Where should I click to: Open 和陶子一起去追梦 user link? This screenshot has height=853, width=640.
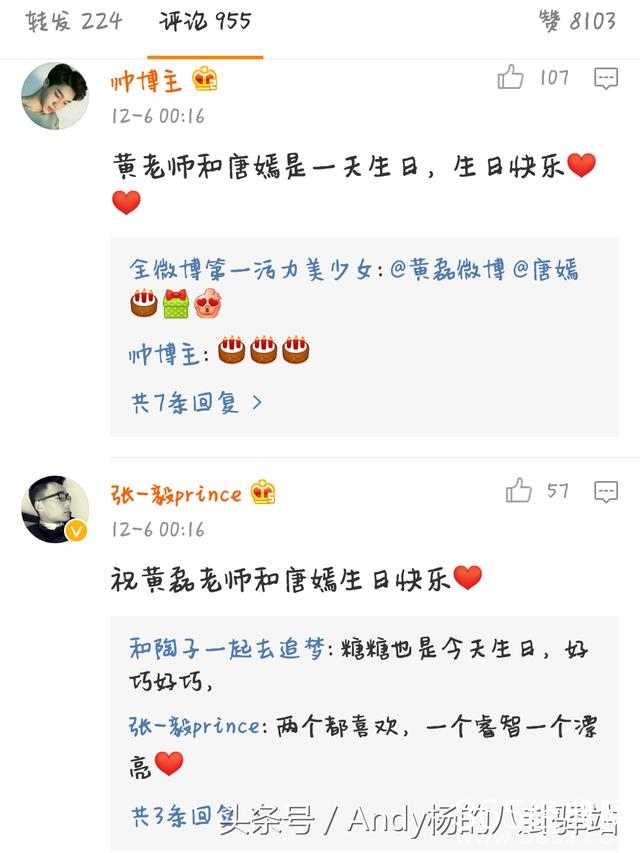pyautogui.click(x=226, y=648)
